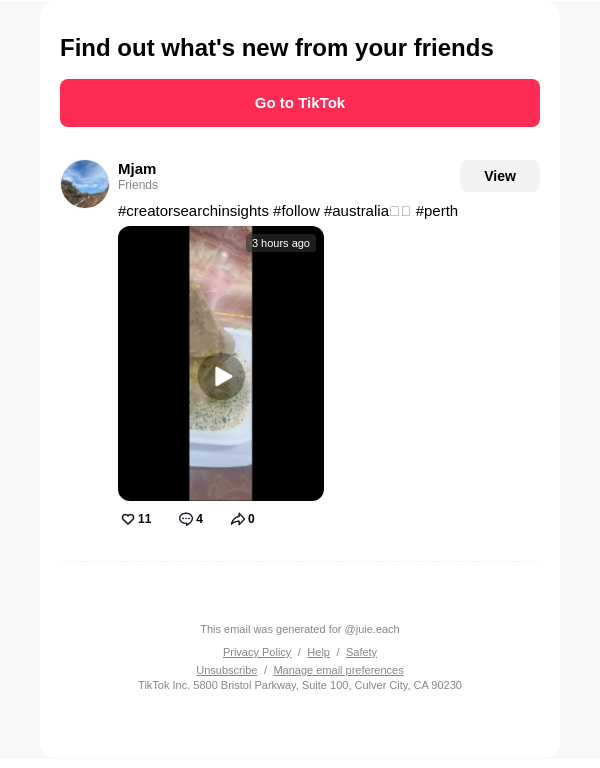Visit the Safety link
600x768 pixels.
coord(361,652)
